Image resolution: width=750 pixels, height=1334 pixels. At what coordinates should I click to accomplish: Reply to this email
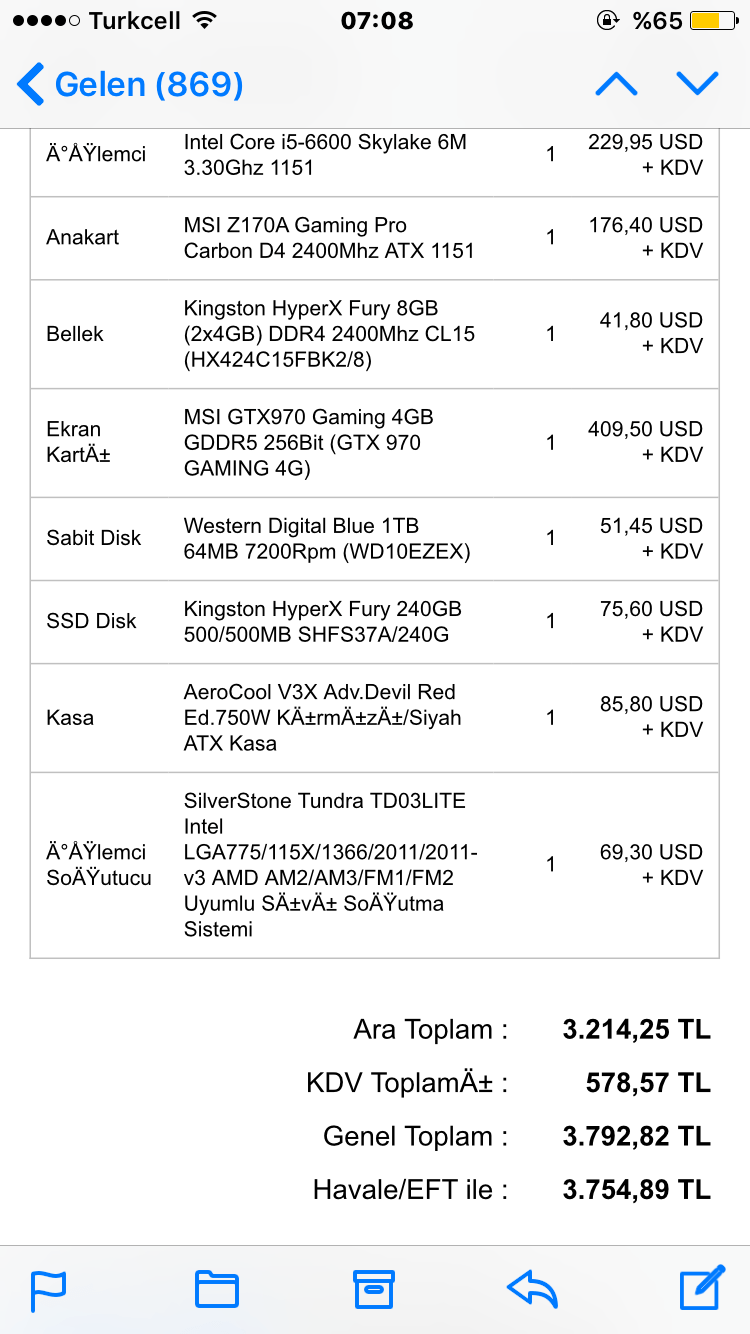point(532,1289)
